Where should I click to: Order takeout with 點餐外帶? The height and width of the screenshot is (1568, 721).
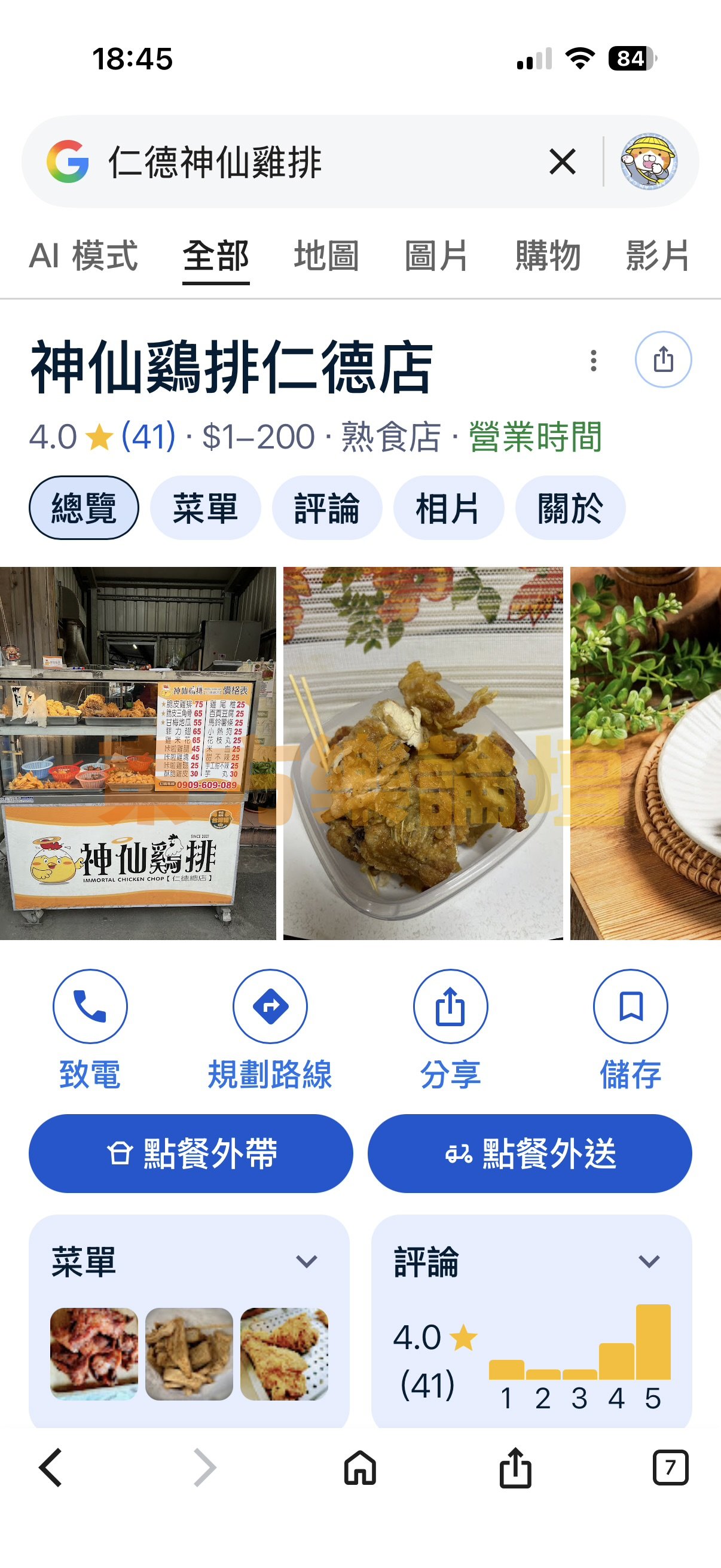(191, 1154)
